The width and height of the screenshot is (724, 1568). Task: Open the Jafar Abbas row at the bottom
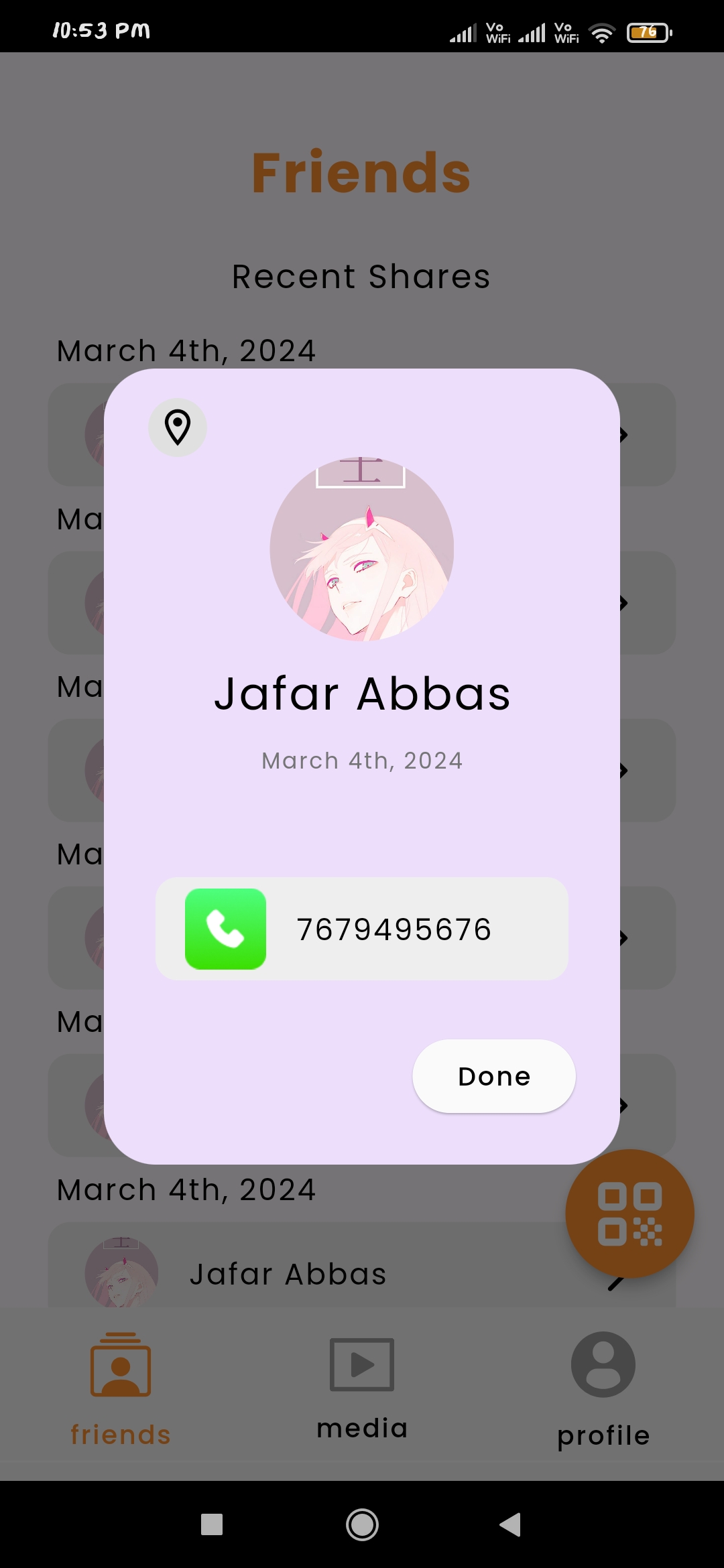362,1265
